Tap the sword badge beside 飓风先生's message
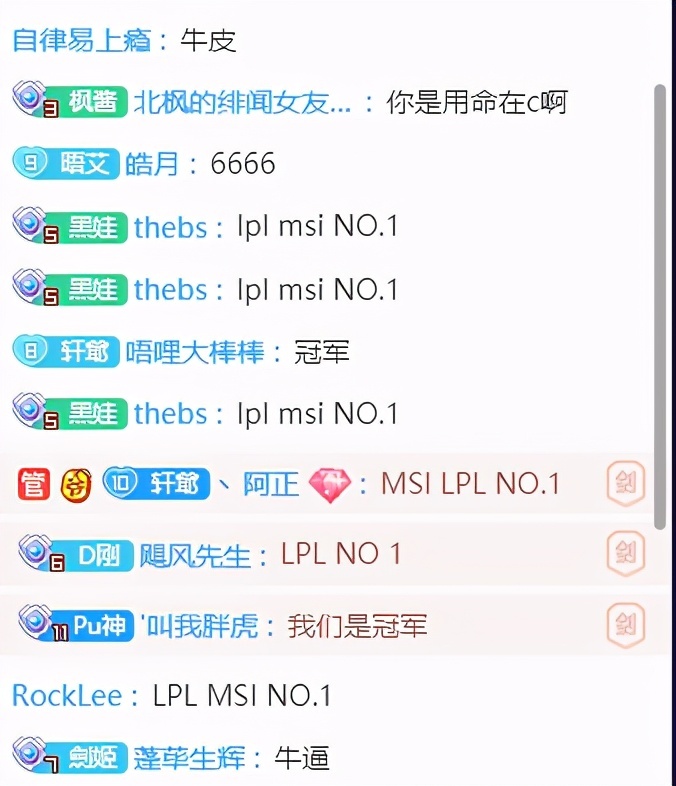This screenshot has width=676, height=786. [626, 553]
